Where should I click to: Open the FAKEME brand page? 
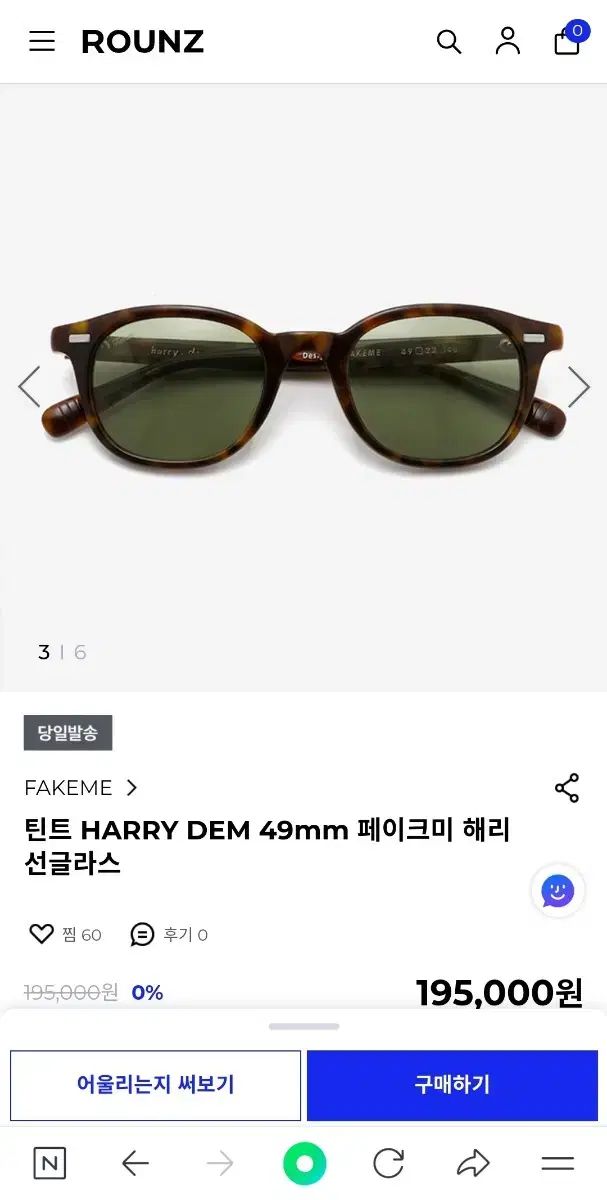click(80, 788)
